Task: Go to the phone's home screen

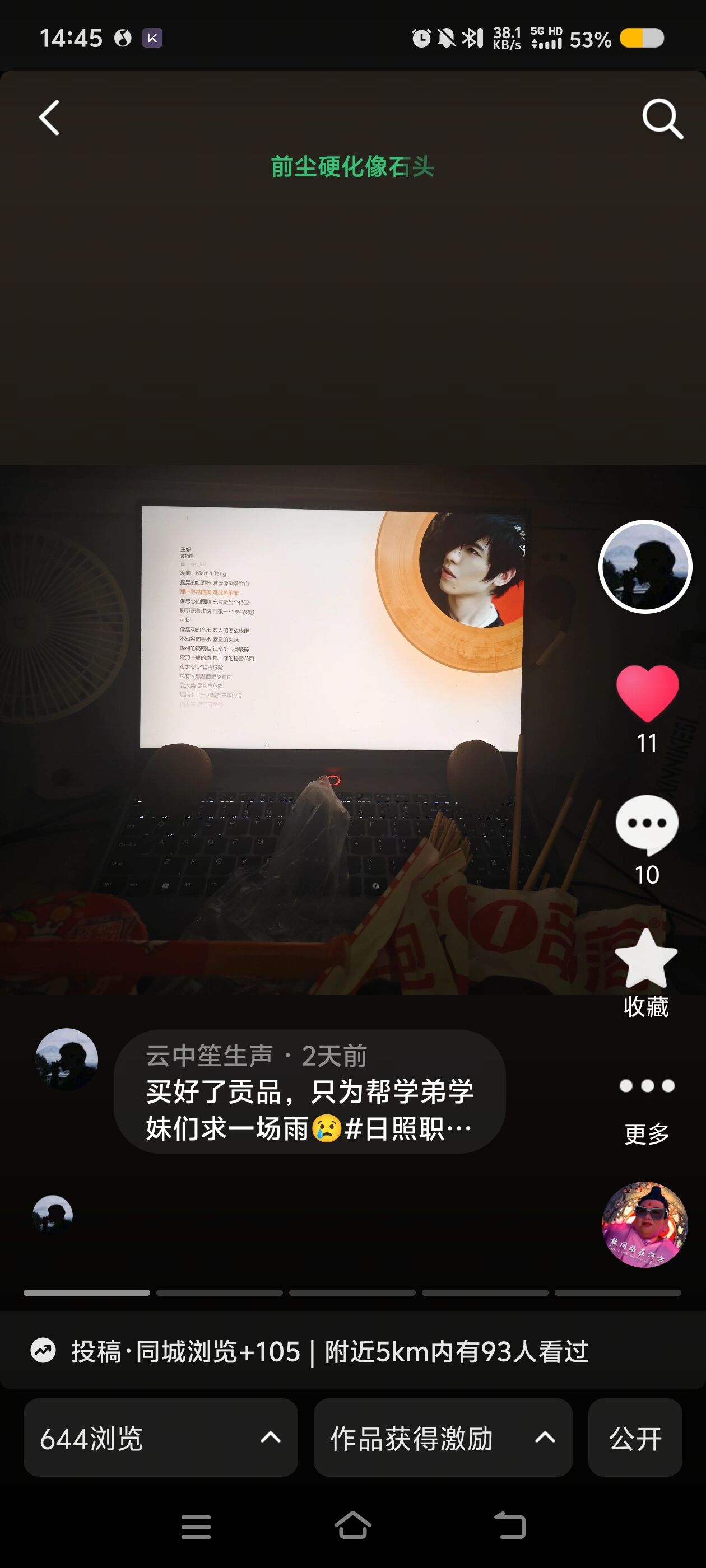Action: coord(352,1525)
